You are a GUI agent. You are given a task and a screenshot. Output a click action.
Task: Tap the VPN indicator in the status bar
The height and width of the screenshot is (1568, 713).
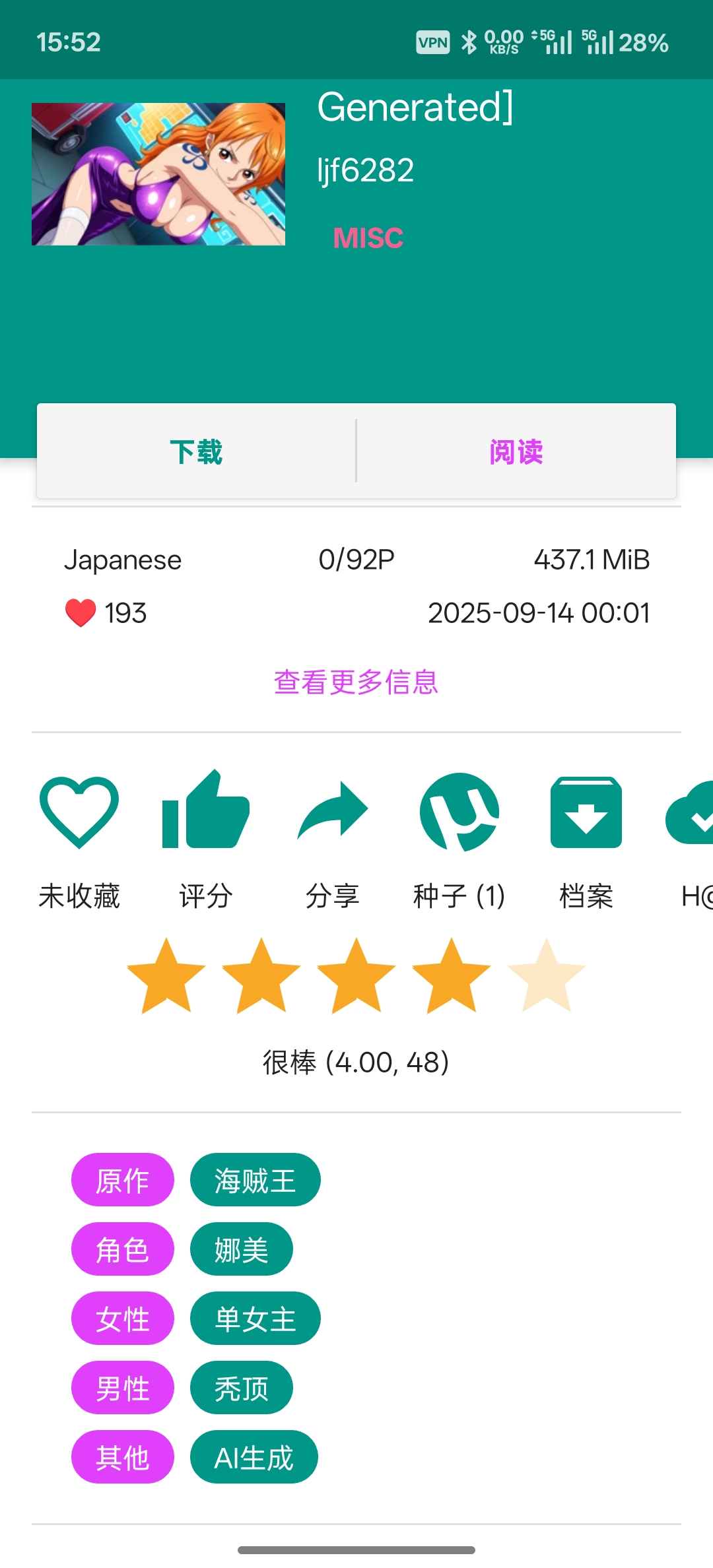pyautogui.click(x=432, y=42)
